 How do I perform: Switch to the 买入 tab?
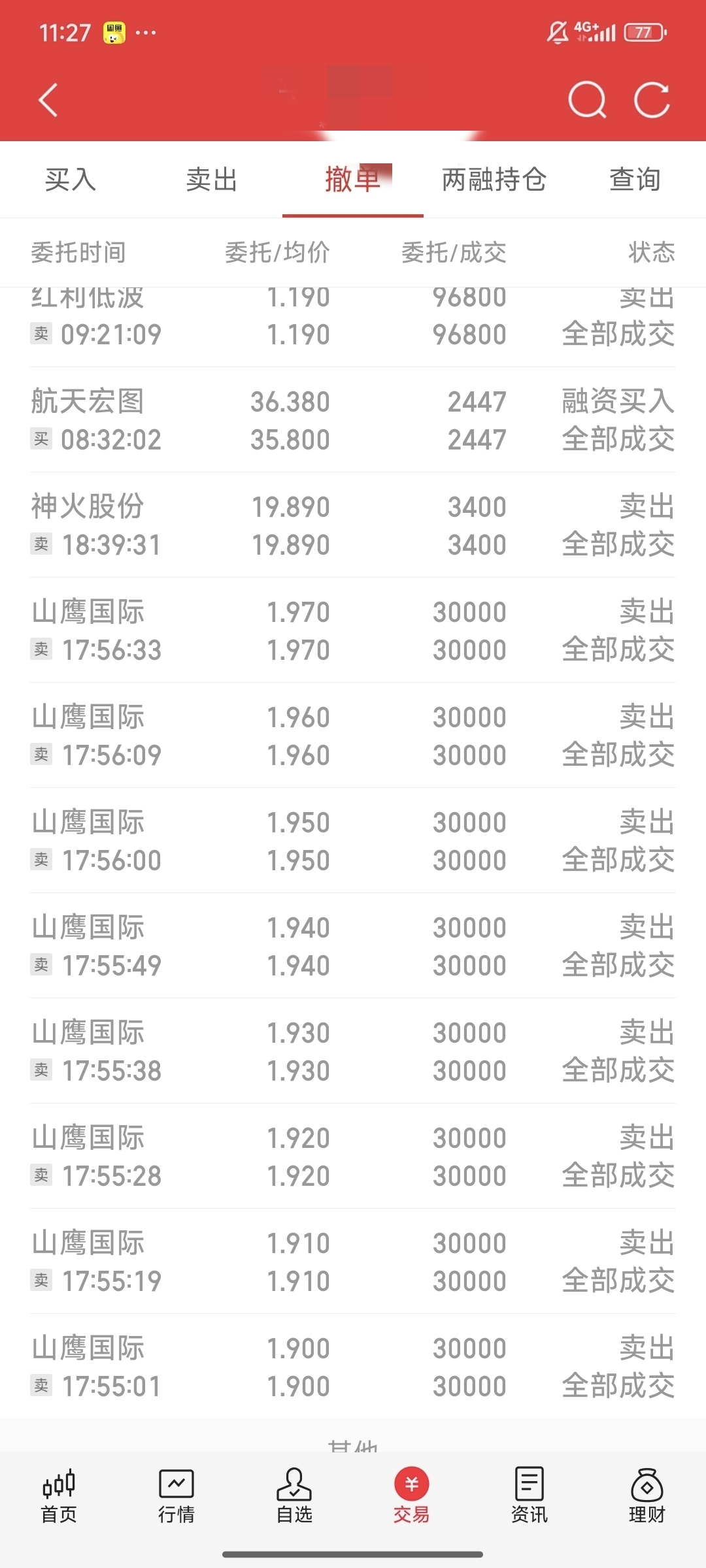point(71,180)
